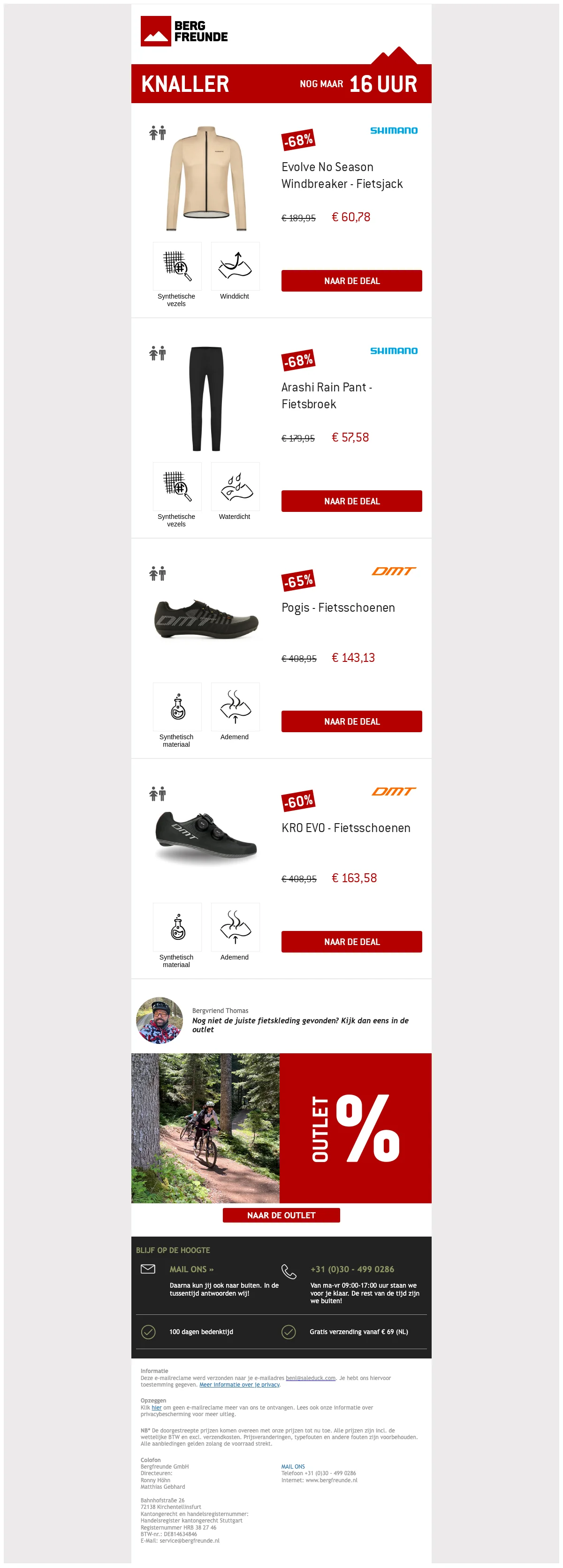Tap the NAAR DE OUTLET button

pyautogui.click(x=281, y=1215)
